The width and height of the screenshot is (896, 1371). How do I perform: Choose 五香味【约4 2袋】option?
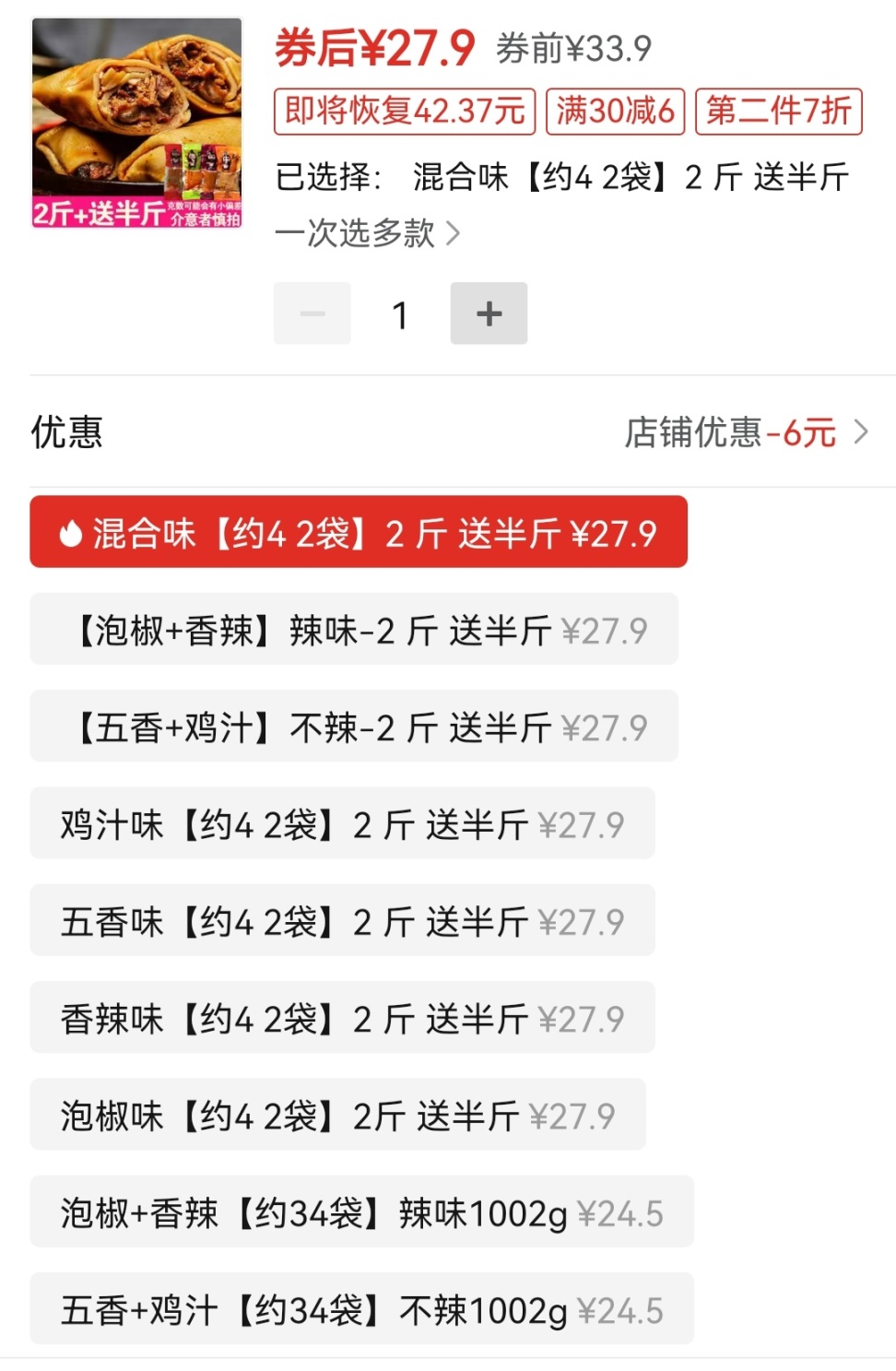(x=342, y=920)
